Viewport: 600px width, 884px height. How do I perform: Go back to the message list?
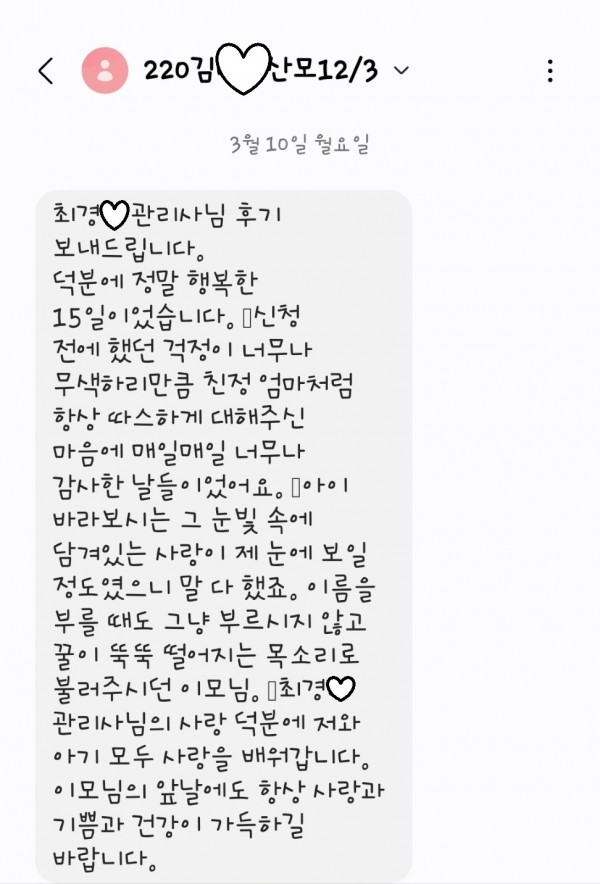pos(45,71)
